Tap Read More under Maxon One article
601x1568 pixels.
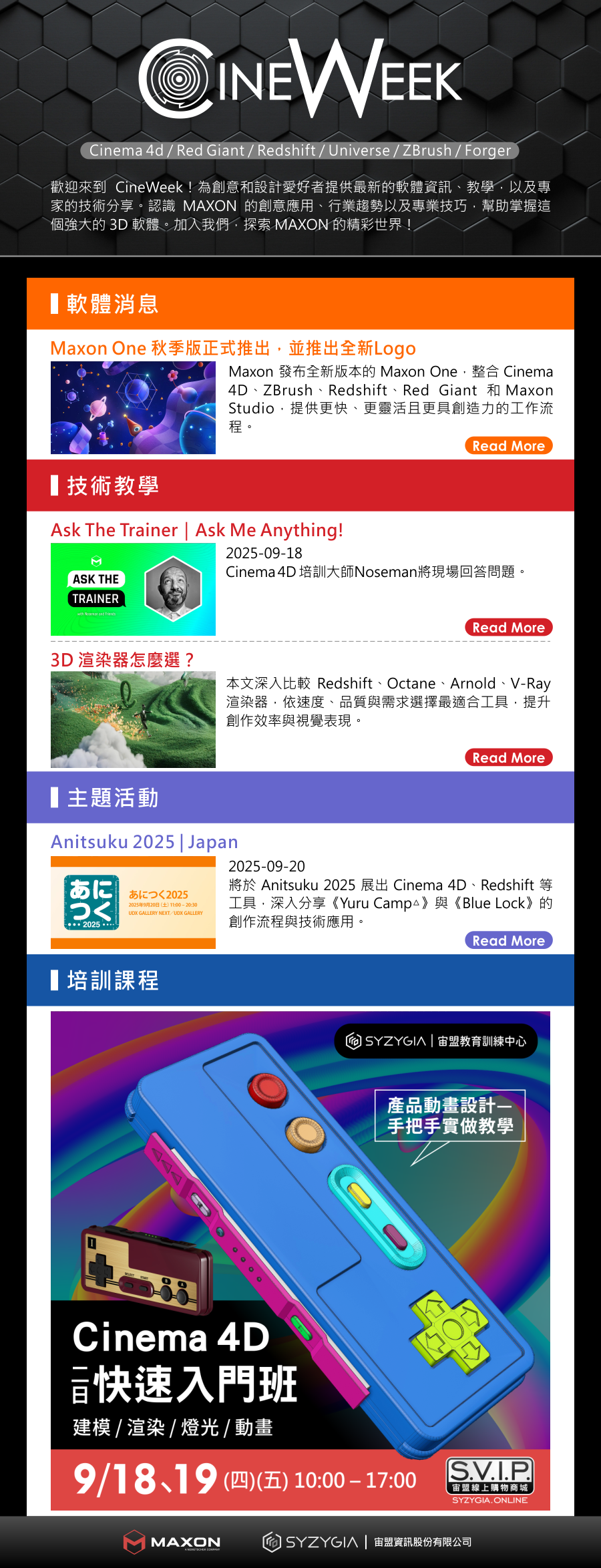click(x=508, y=446)
